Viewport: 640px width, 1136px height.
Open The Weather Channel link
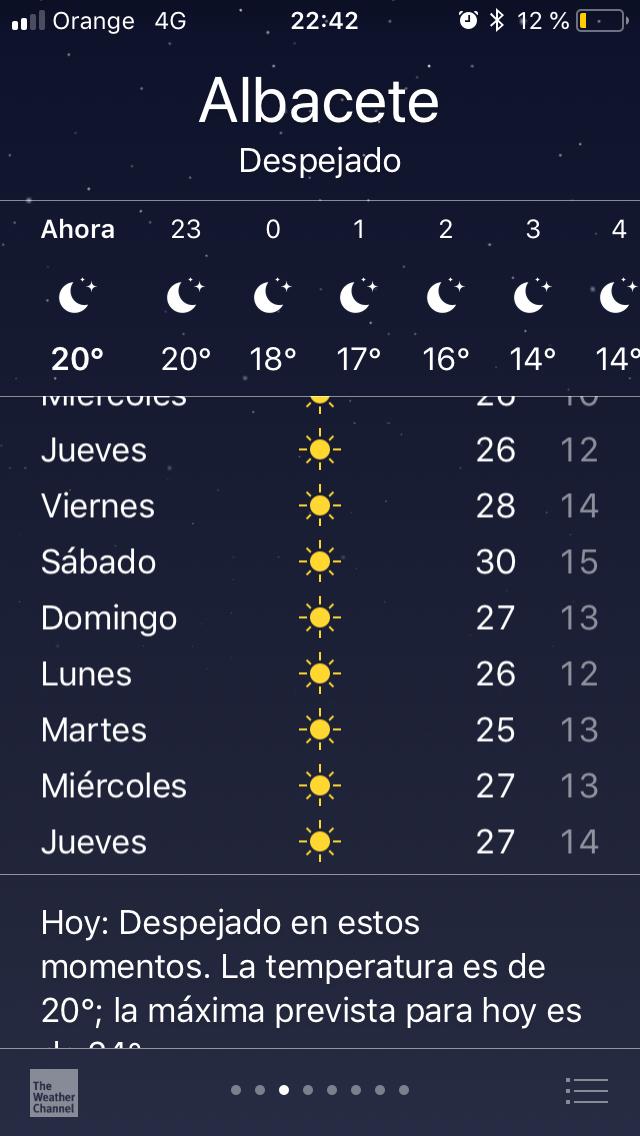click(54, 1092)
